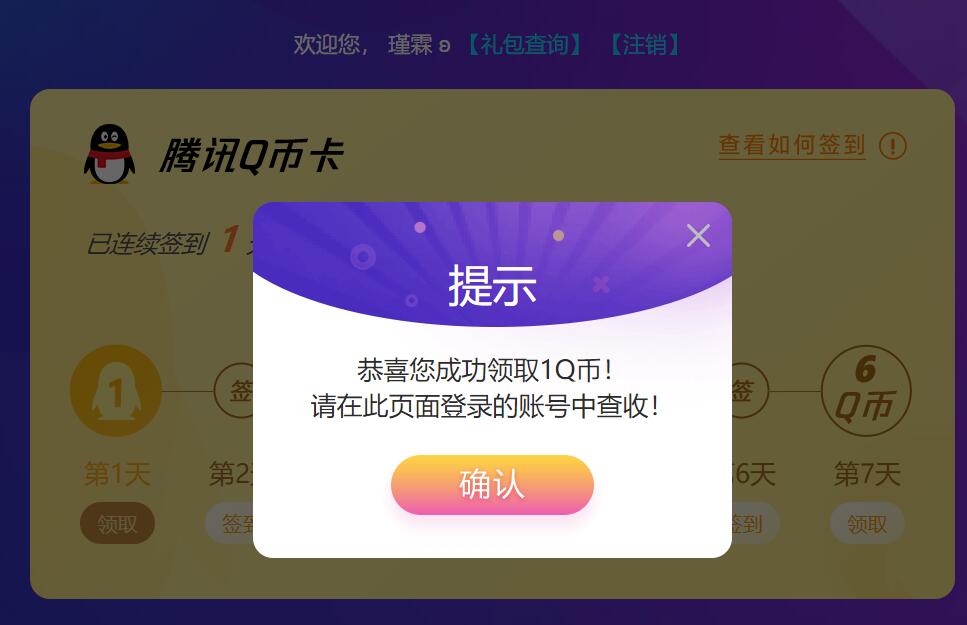The image size is (967, 625).
Task: Tap 领取 button under 第1天
Action: (117, 524)
